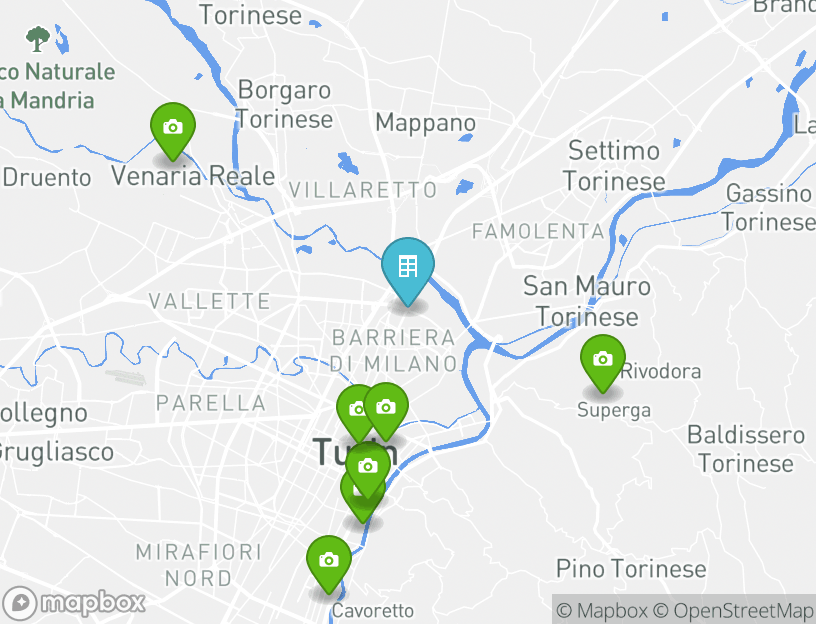Image resolution: width=816 pixels, height=624 pixels.
Task: Select the blue building marker above Barriera di Milano
Action: coord(408,267)
